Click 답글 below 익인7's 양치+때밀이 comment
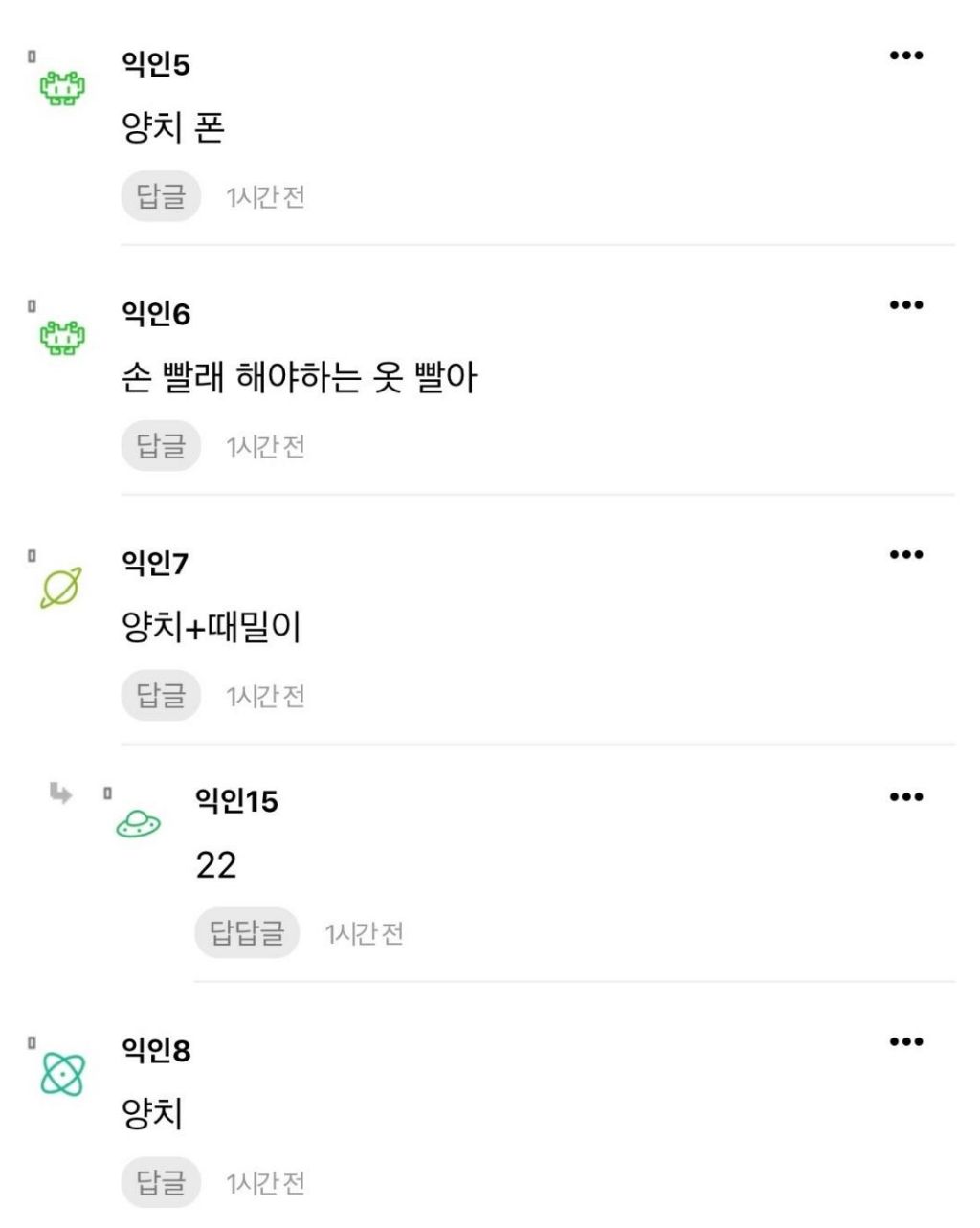 pyautogui.click(x=163, y=695)
